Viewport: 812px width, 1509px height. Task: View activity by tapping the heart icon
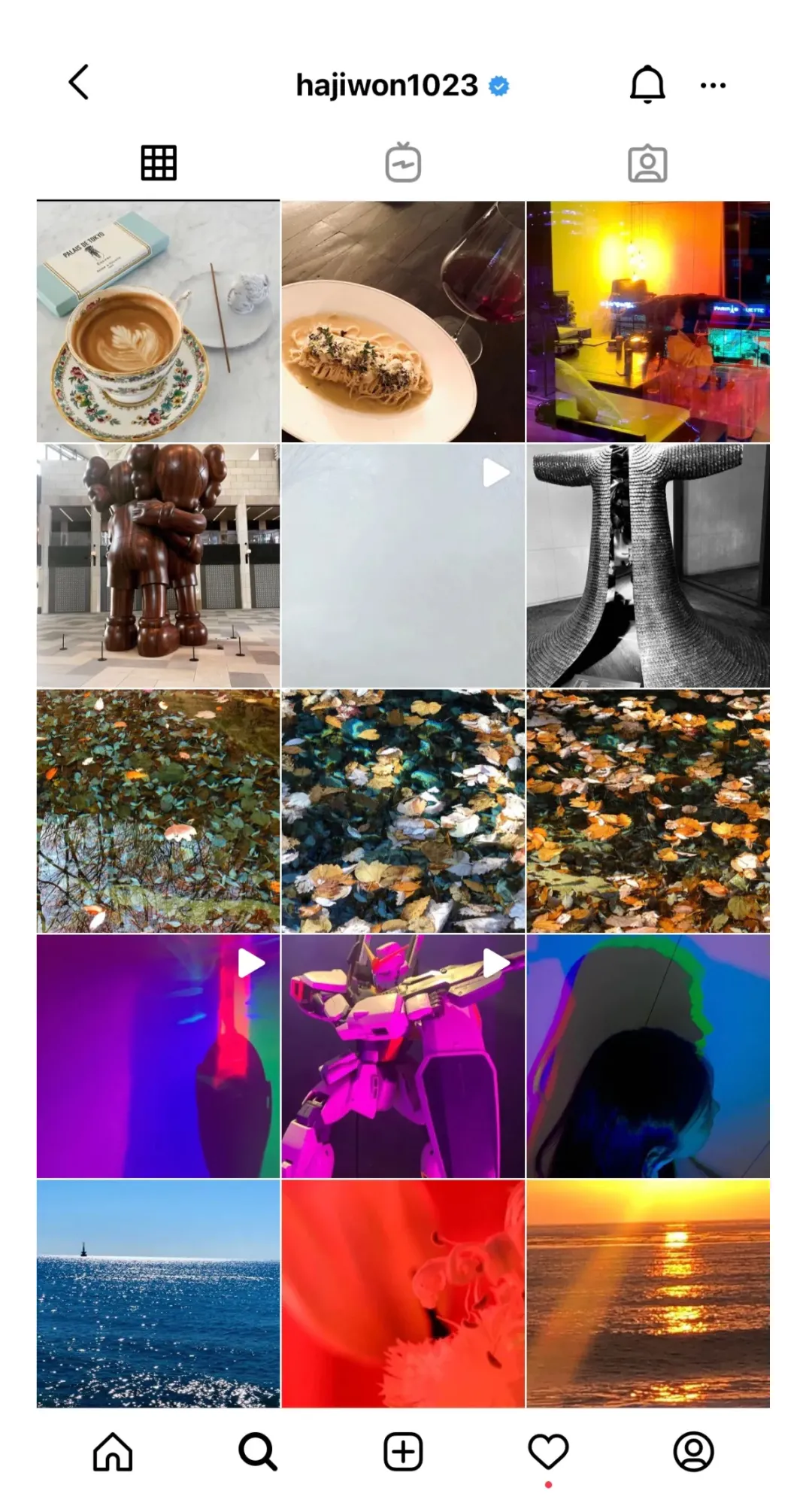pos(548,1448)
